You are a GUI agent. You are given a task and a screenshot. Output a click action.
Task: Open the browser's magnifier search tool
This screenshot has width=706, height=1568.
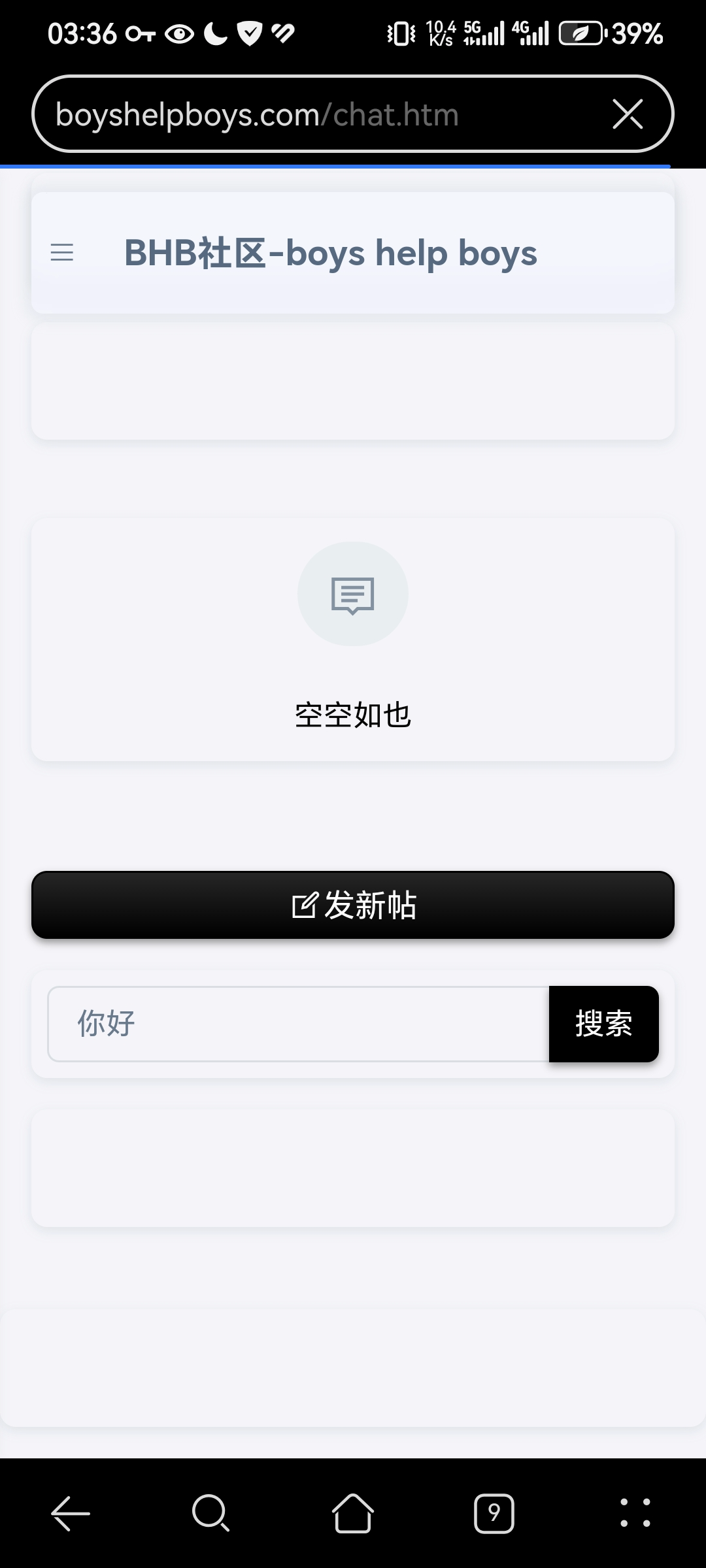211,1513
